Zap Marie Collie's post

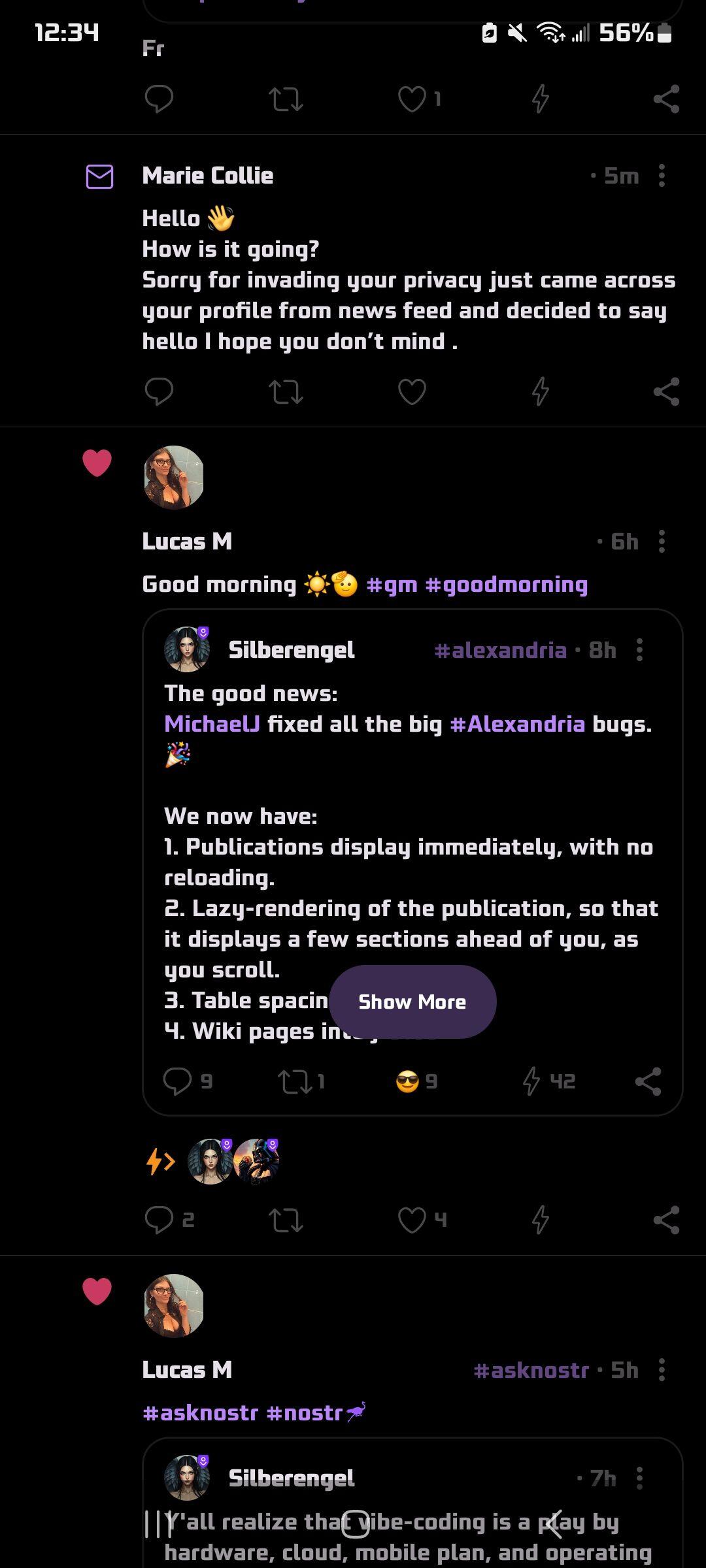pos(540,391)
